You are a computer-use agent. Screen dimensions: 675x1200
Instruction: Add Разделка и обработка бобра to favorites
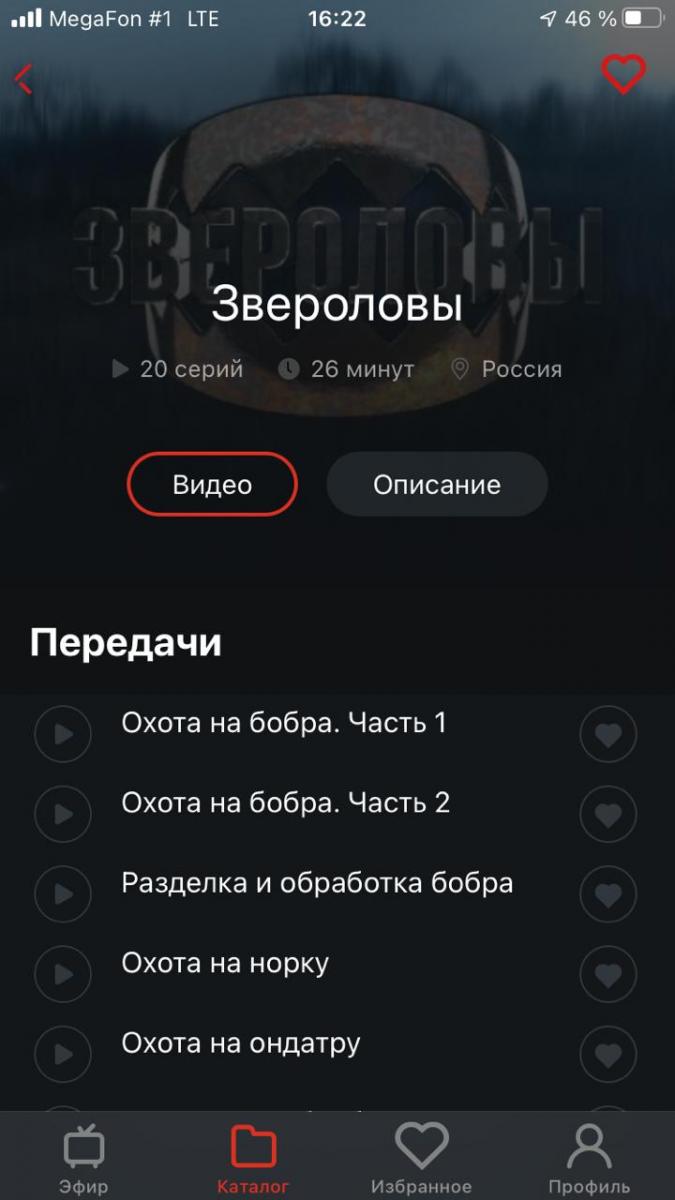[608, 894]
